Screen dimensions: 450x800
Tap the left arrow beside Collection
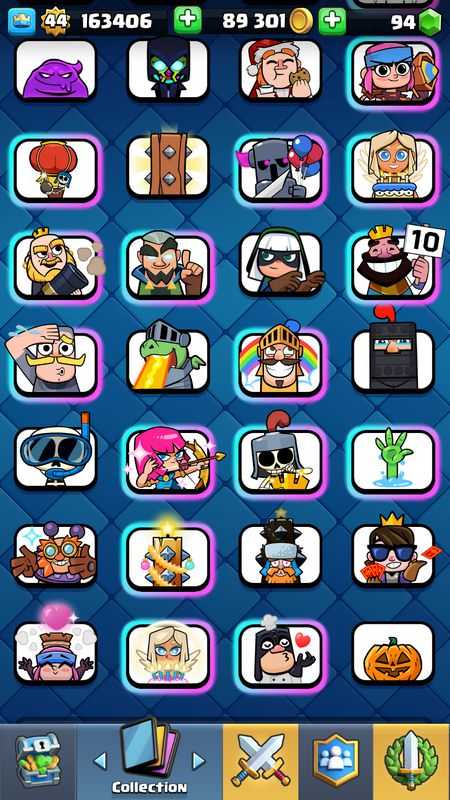click(x=101, y=761)
